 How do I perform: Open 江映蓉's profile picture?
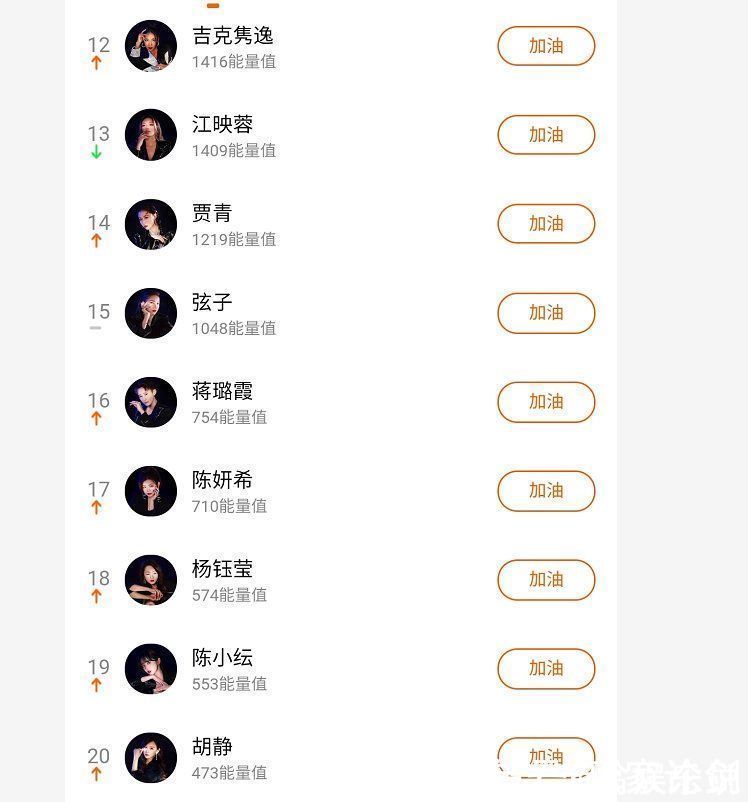(151, 135)
